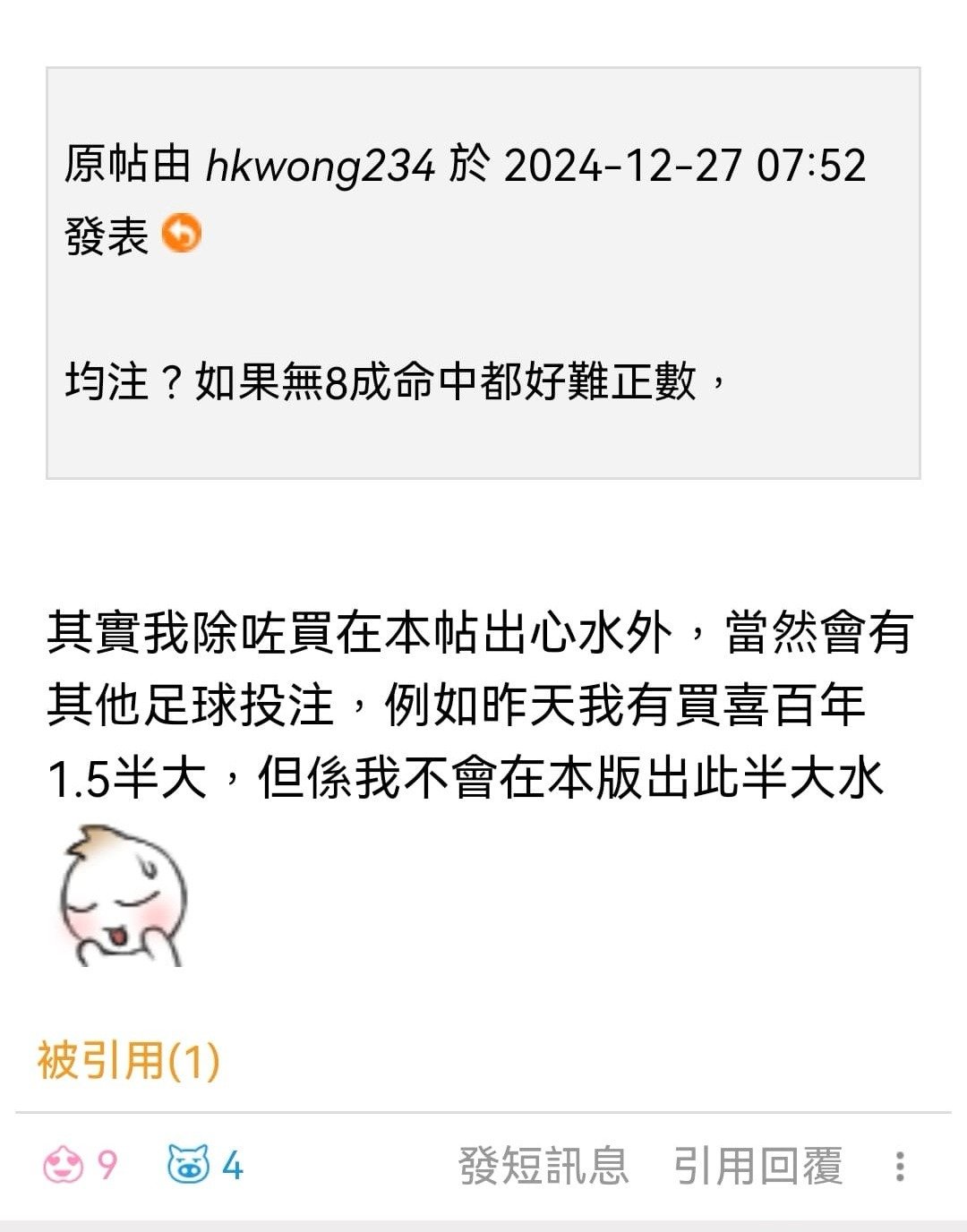Viewport: 967px width, 1232px height.
Task: Reply with quote using 引用回覆
Action: coord(757,1166)
